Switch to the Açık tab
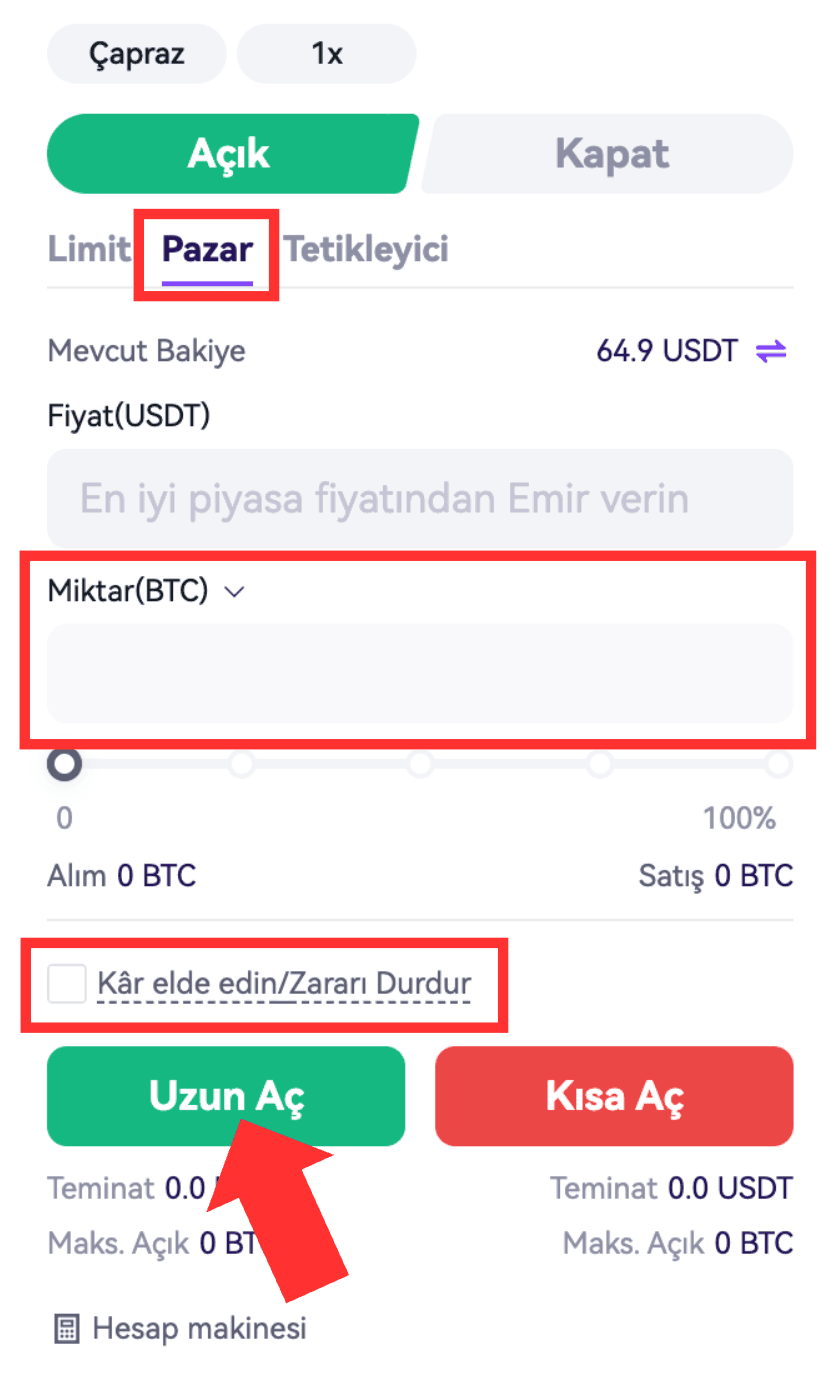Screen dimensions: 836x1382 click(230, 154)
